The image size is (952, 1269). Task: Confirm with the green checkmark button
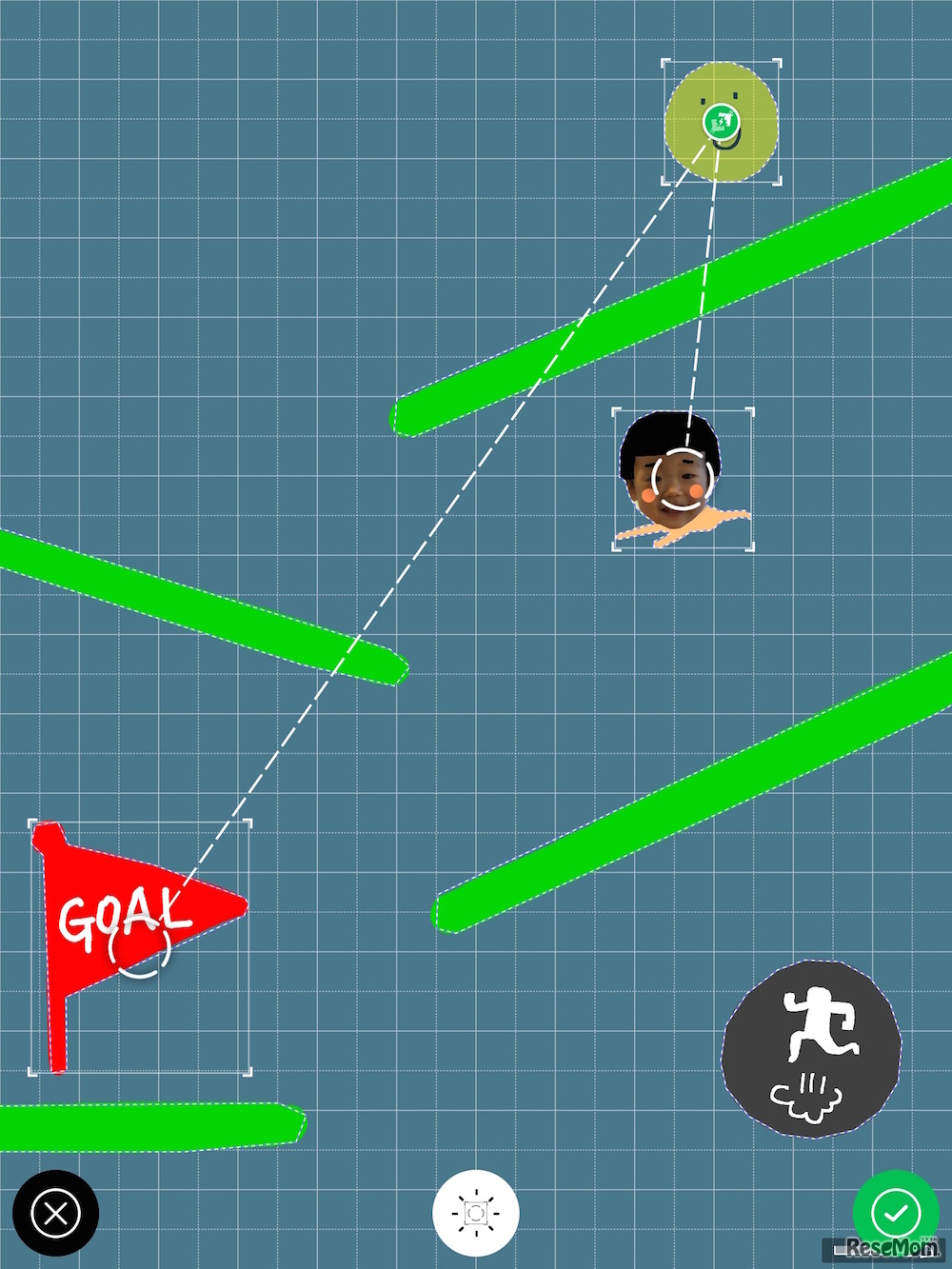(895, 1212)
